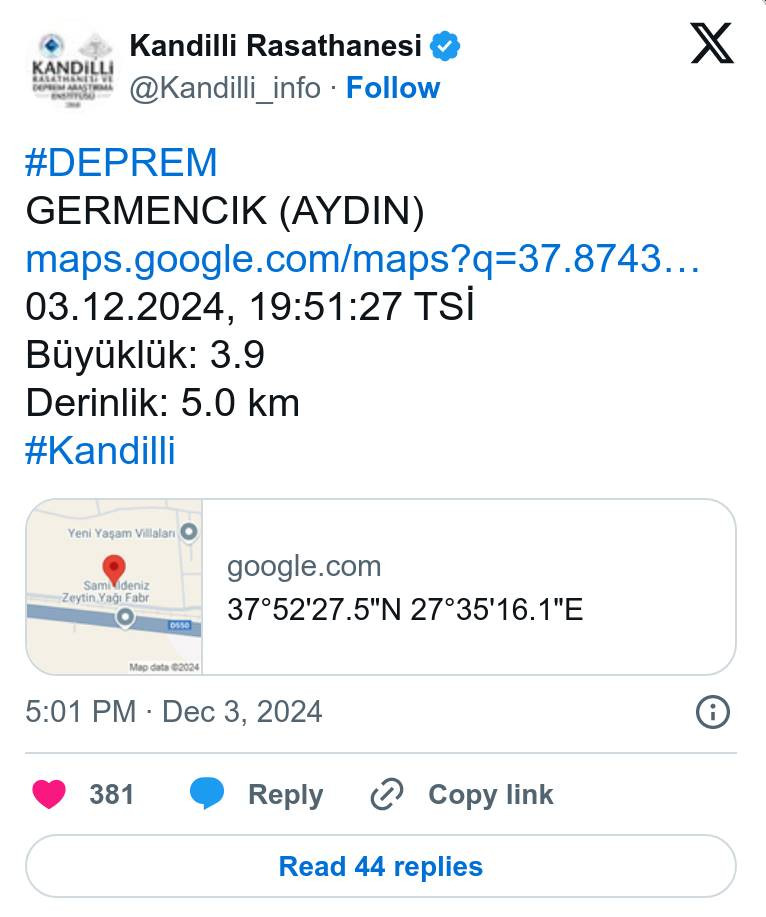
Task: Follow Kandilli Rasathanesi account
Action: coord(392,88)
